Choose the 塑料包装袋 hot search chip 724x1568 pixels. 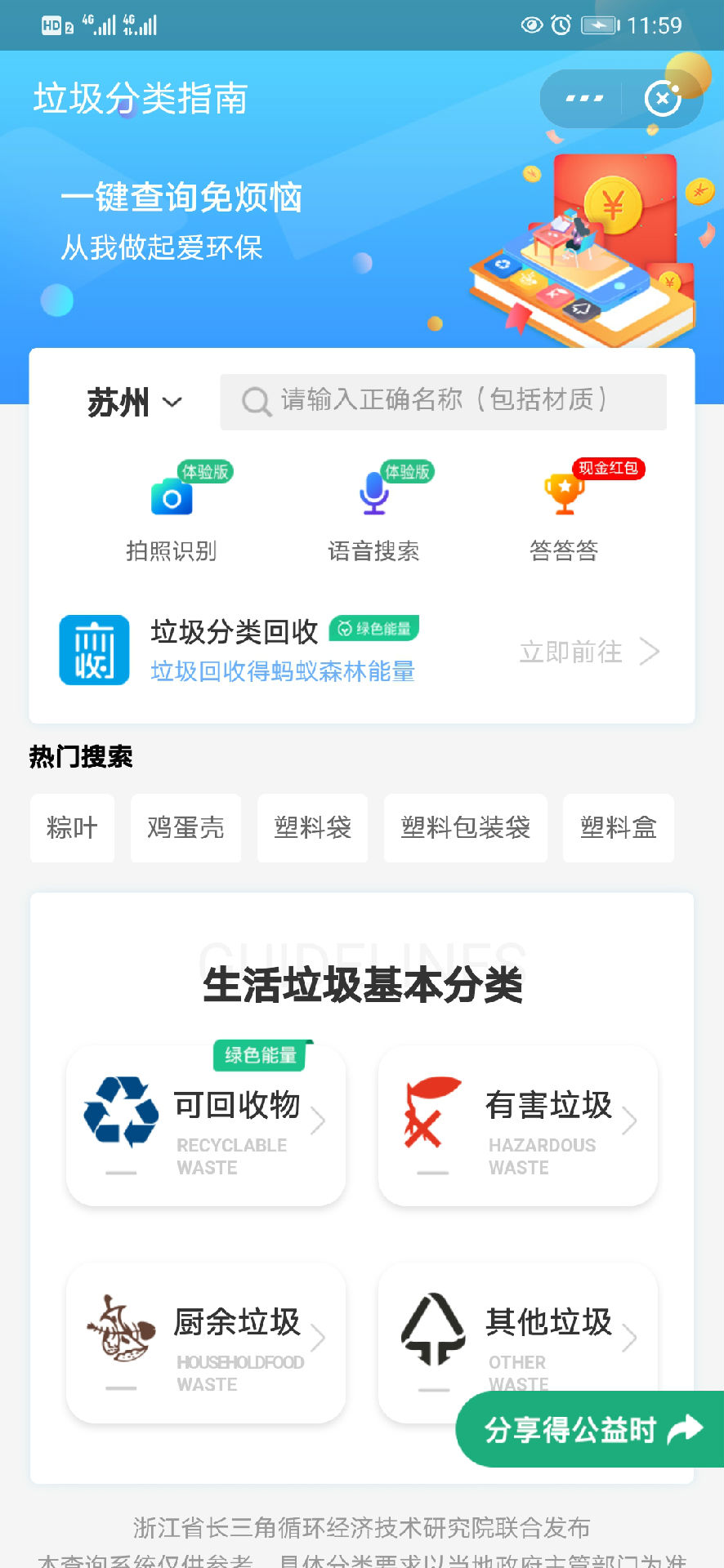(465, 828)
